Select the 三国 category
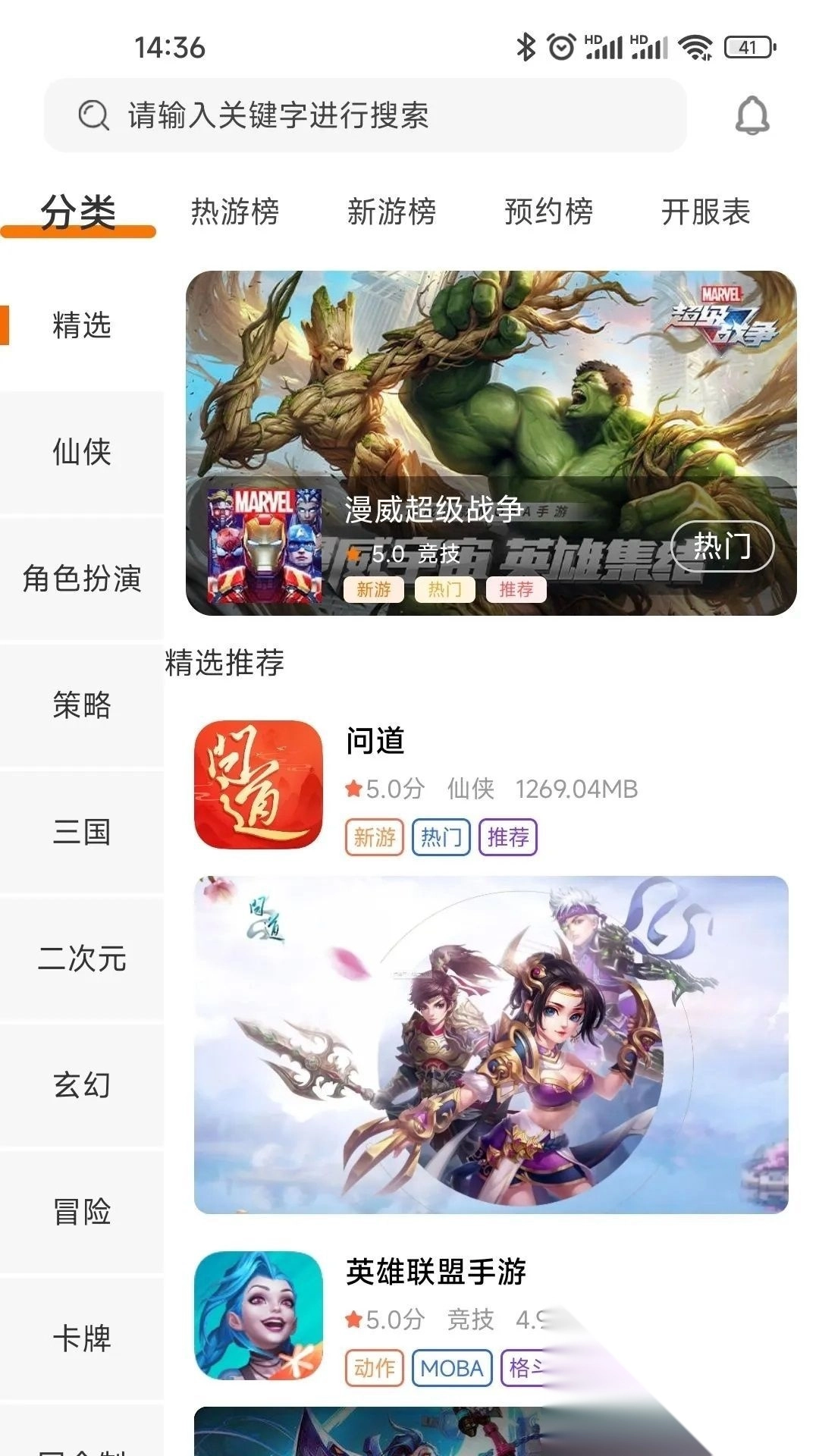This screenshot has height=1456, width=819. pyautogui.click(x=82, y=832)
